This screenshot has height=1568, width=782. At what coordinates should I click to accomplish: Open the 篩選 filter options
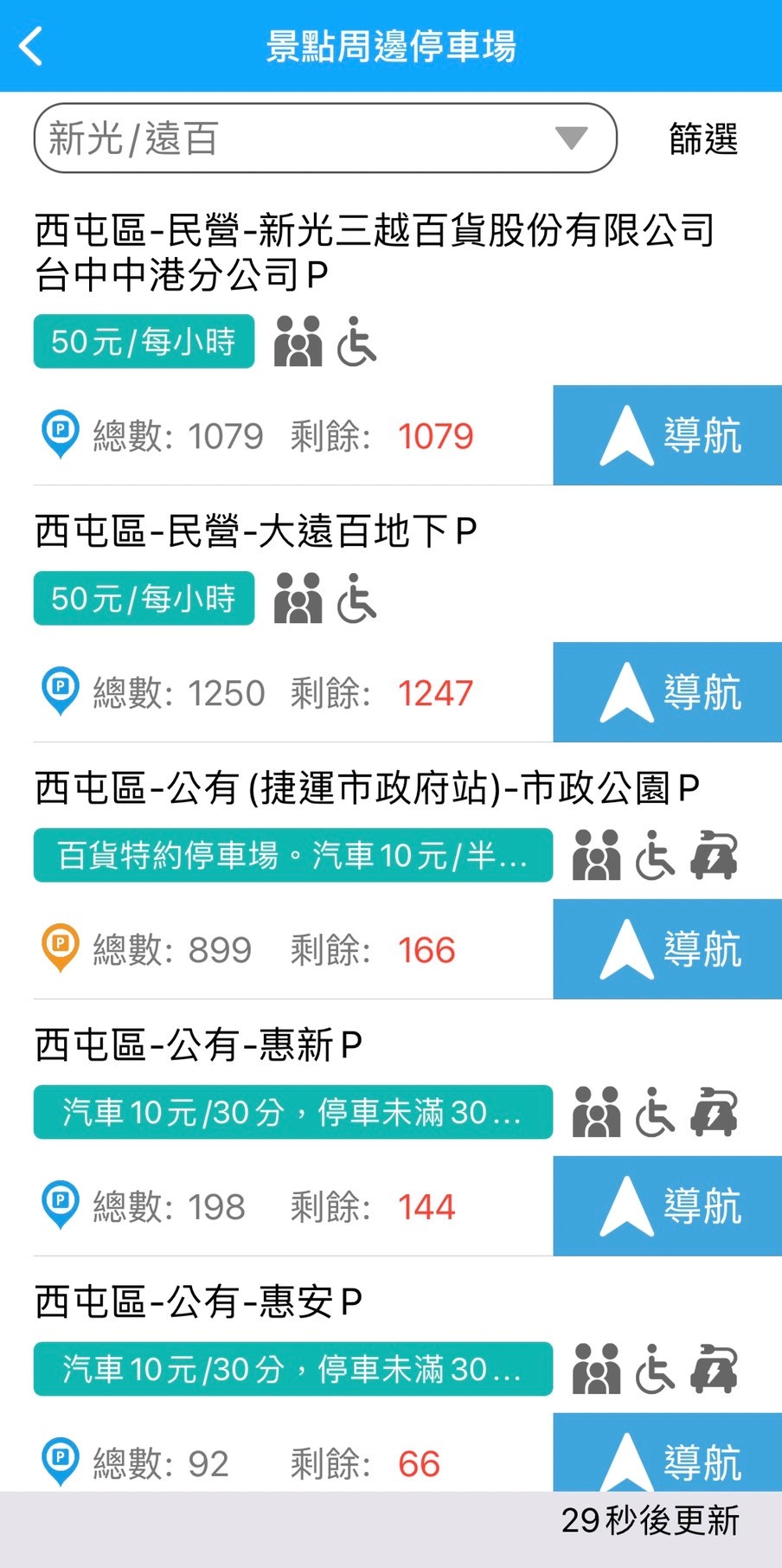702,139
